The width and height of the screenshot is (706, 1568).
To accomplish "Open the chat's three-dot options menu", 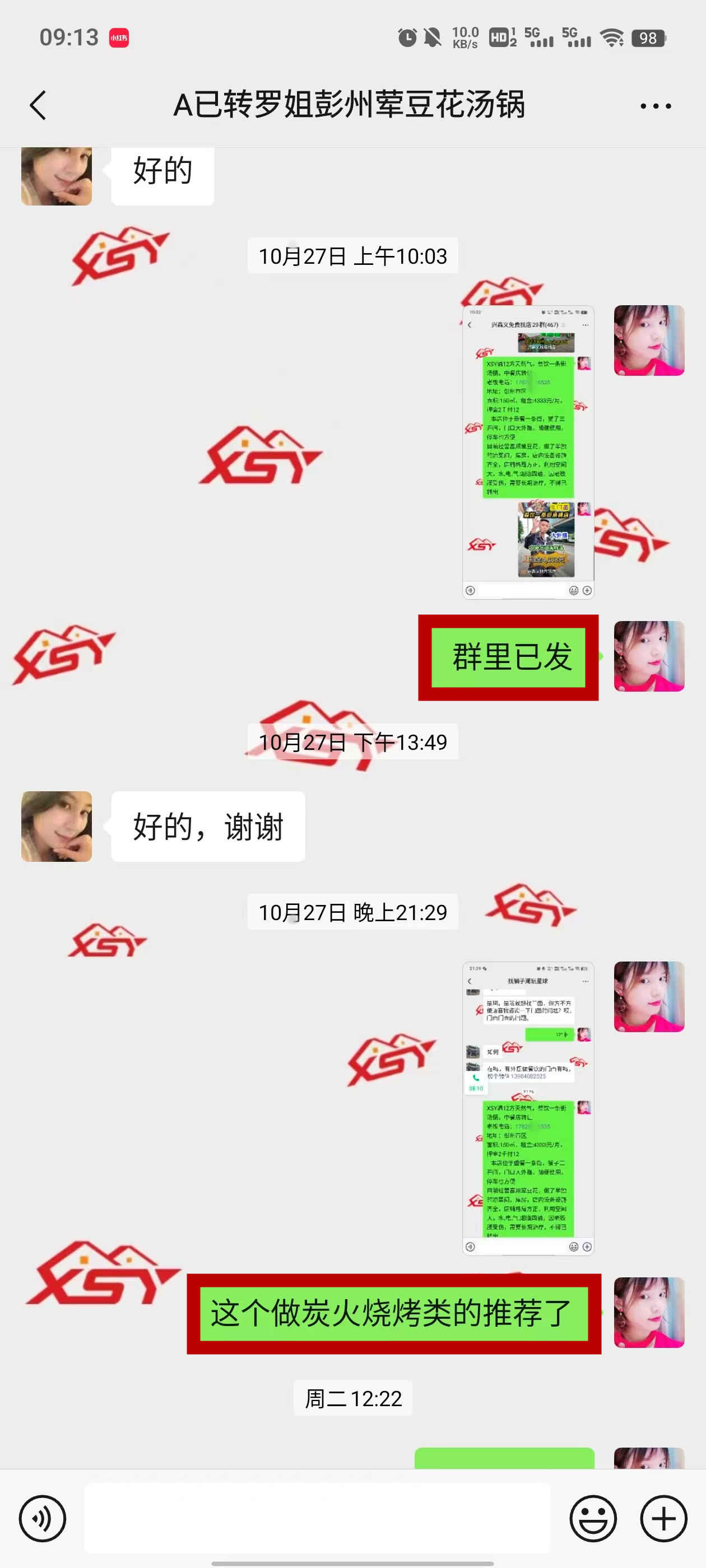I will coord(656,106).
